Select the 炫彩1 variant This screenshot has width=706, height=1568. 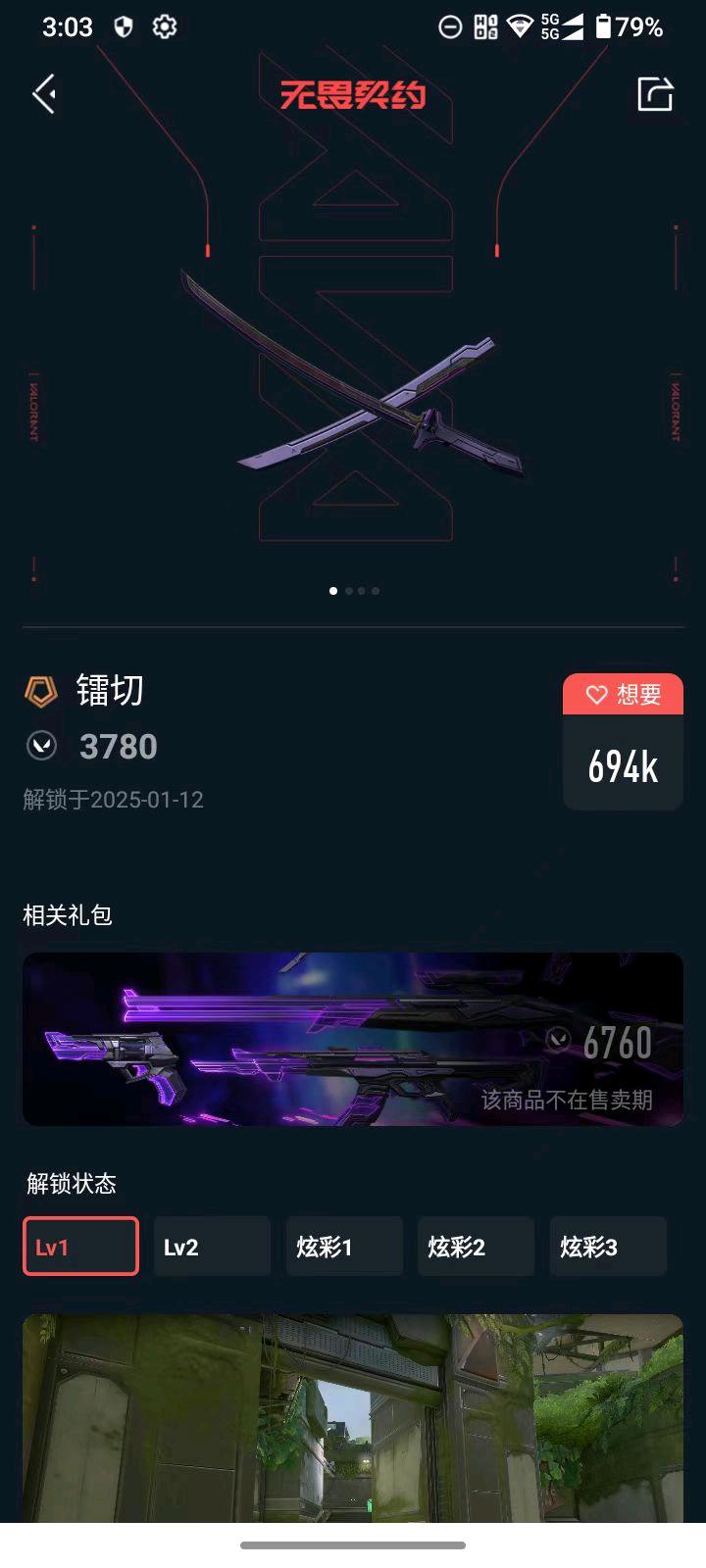coord(344,1247)
